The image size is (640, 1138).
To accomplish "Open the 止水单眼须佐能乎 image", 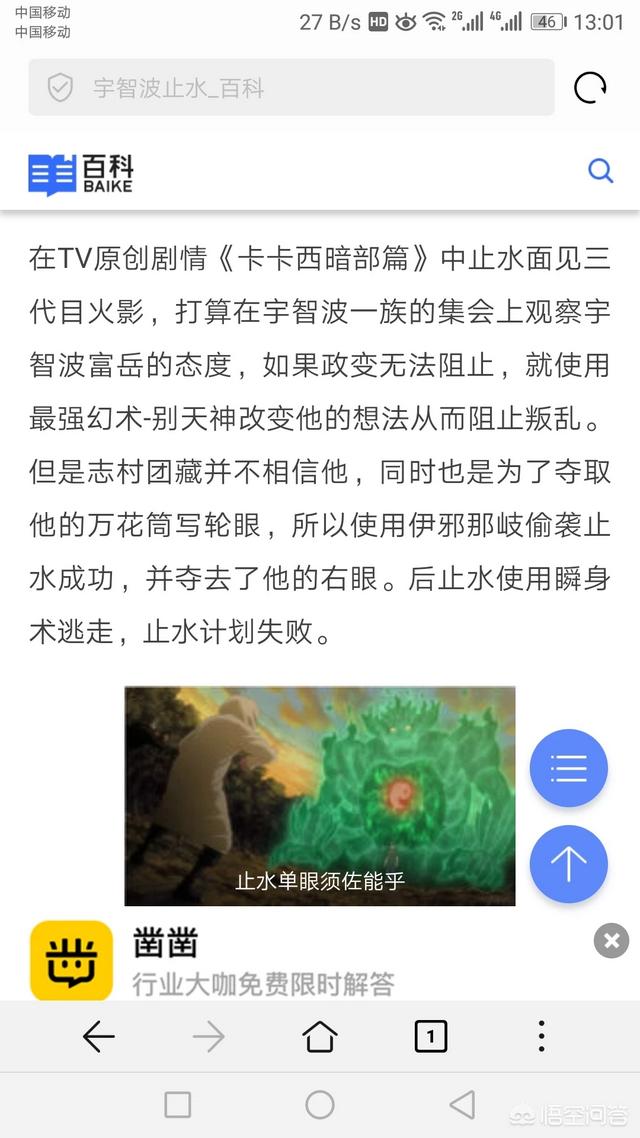I will (x=319, y=795).
